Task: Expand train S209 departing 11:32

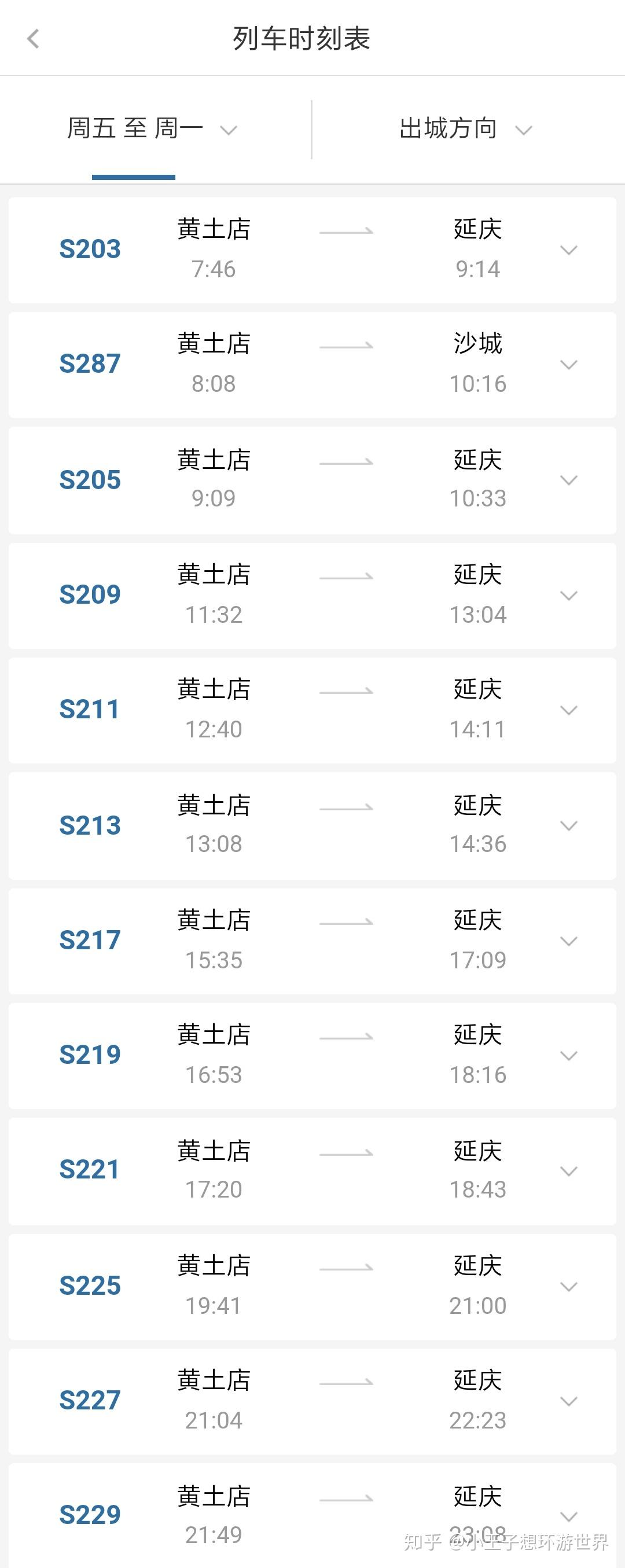Action: point(568,595)
